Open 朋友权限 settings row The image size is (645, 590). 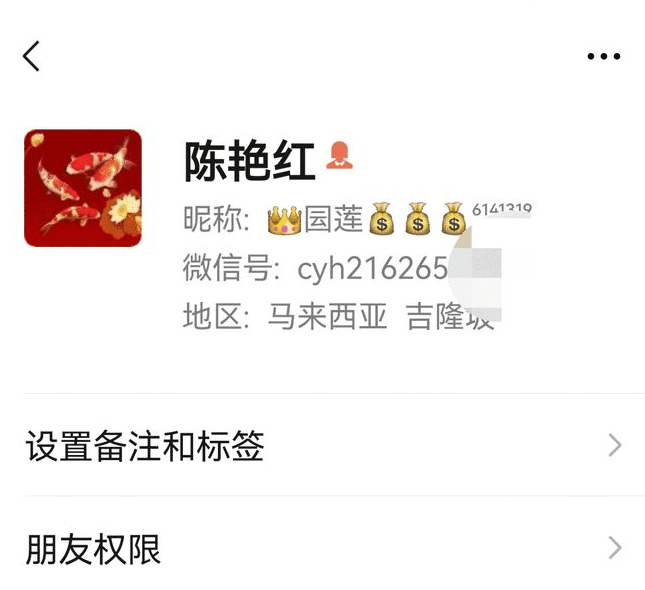click(322, 548)
